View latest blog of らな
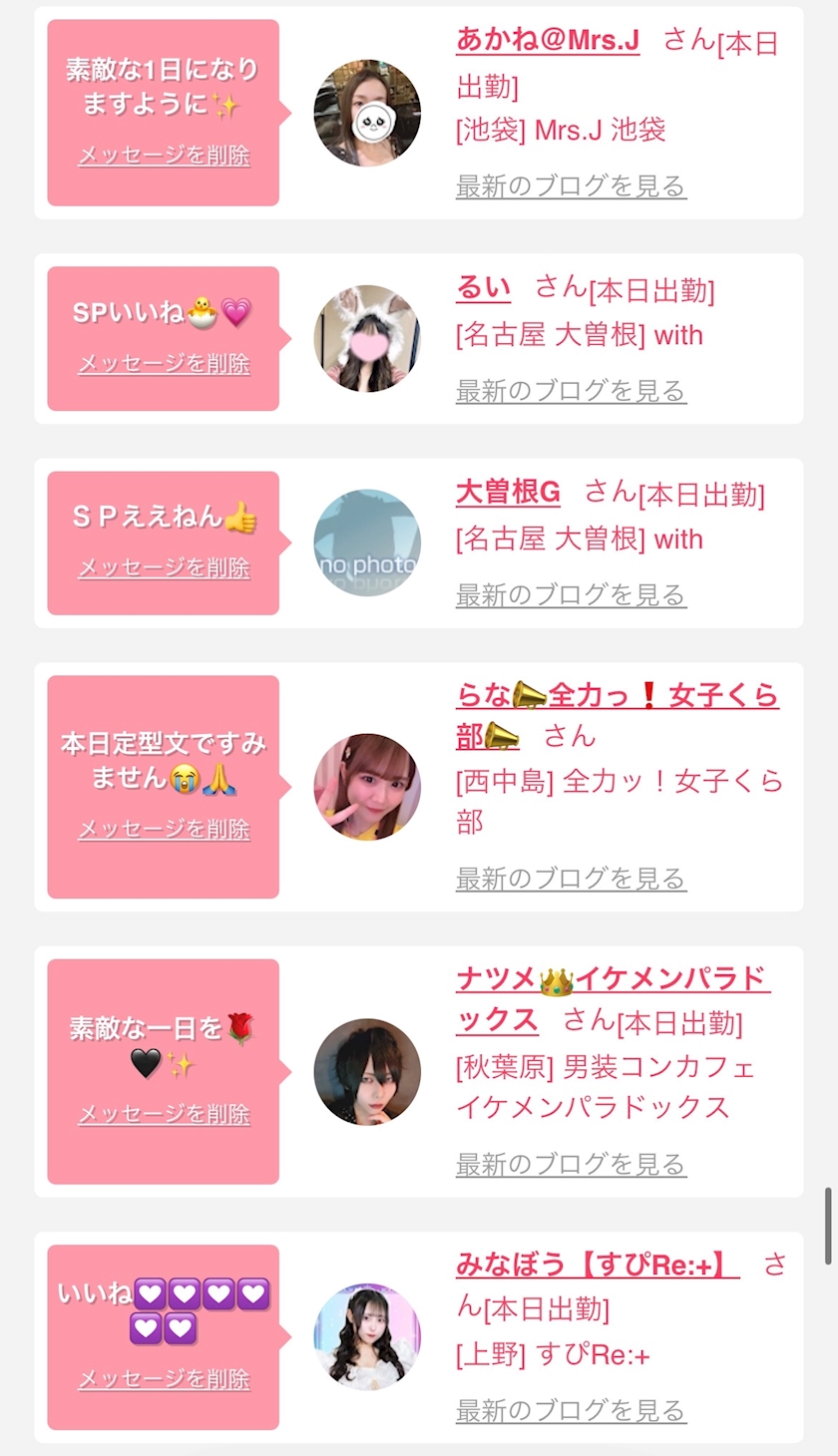Screen dimensions: 838x1456 (571, 879)
